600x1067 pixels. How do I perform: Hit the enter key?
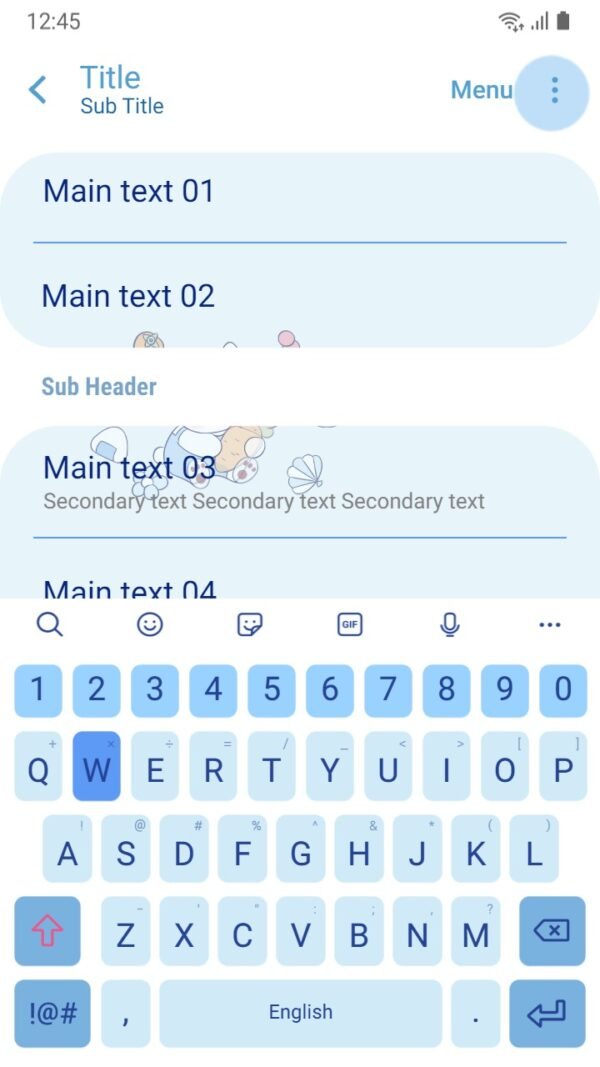(546, 1013)
